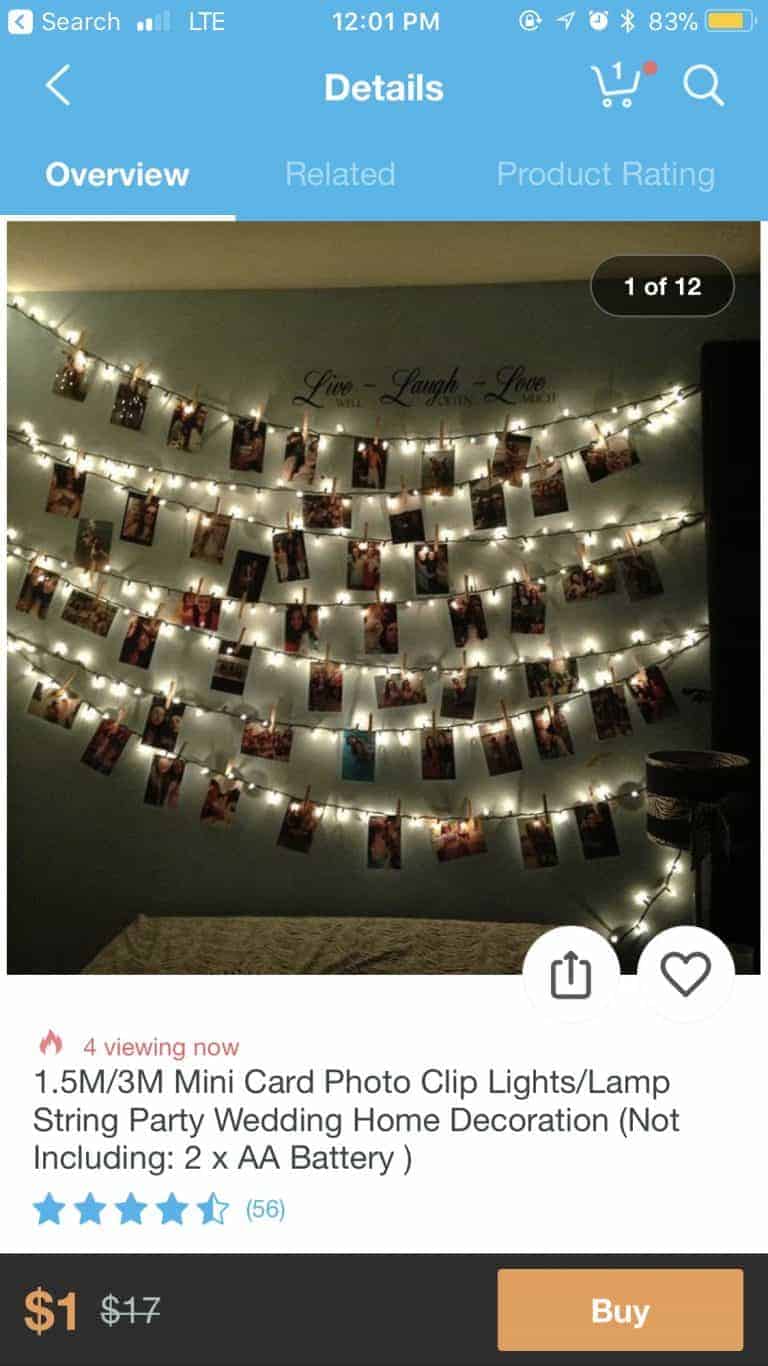
Task: Tap the location arrow in the status bar
Action: click(x=563, y=20)
